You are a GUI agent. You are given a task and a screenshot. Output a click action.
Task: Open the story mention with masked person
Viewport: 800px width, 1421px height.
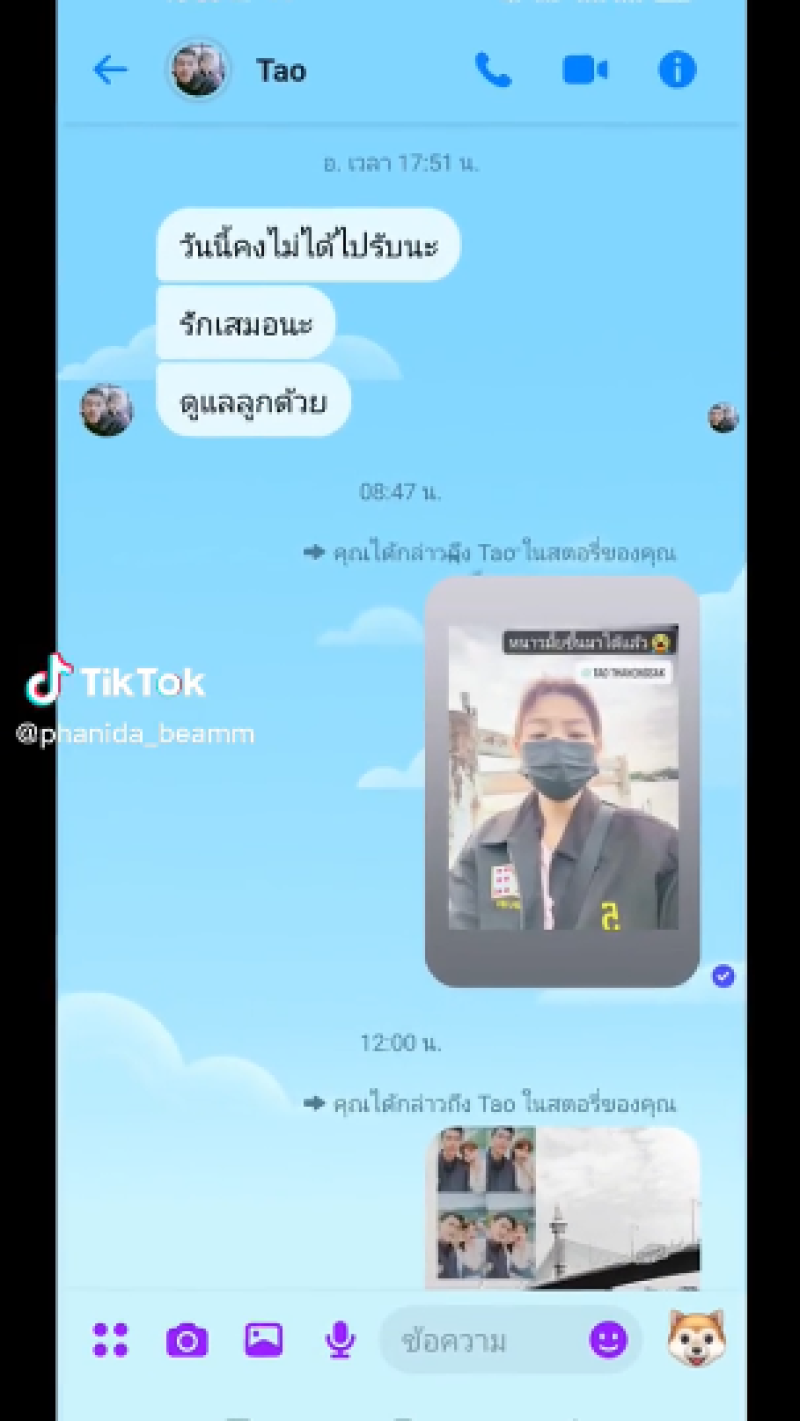[x=562, y=780]
